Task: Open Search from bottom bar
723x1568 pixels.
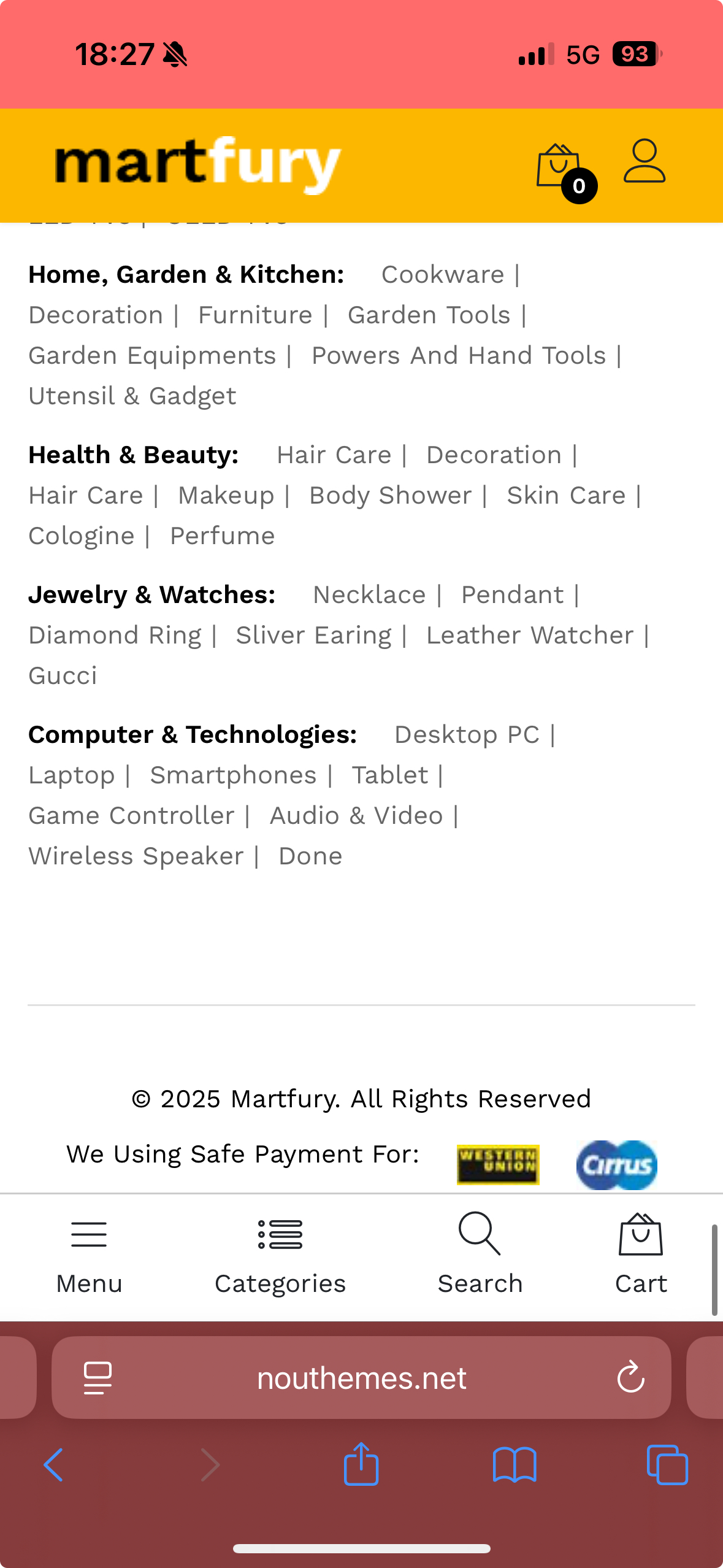Action: (480, 1254)
